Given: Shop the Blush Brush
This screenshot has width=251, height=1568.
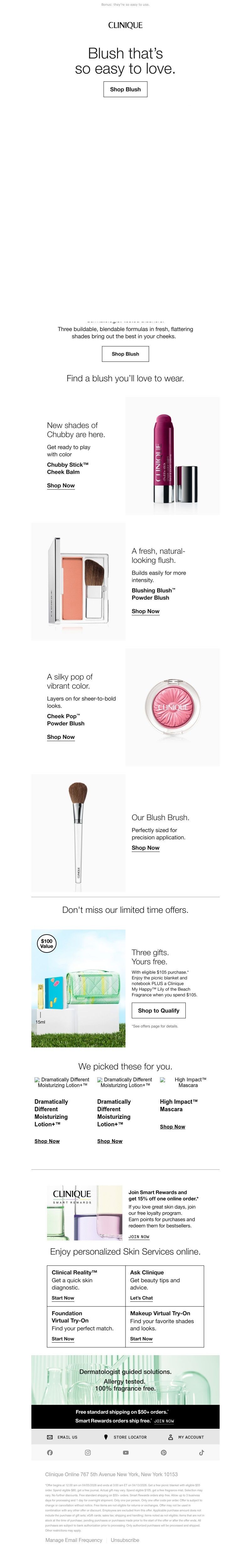Looking at the screenshot, I should pyautogui.click(x=145, y=848).
